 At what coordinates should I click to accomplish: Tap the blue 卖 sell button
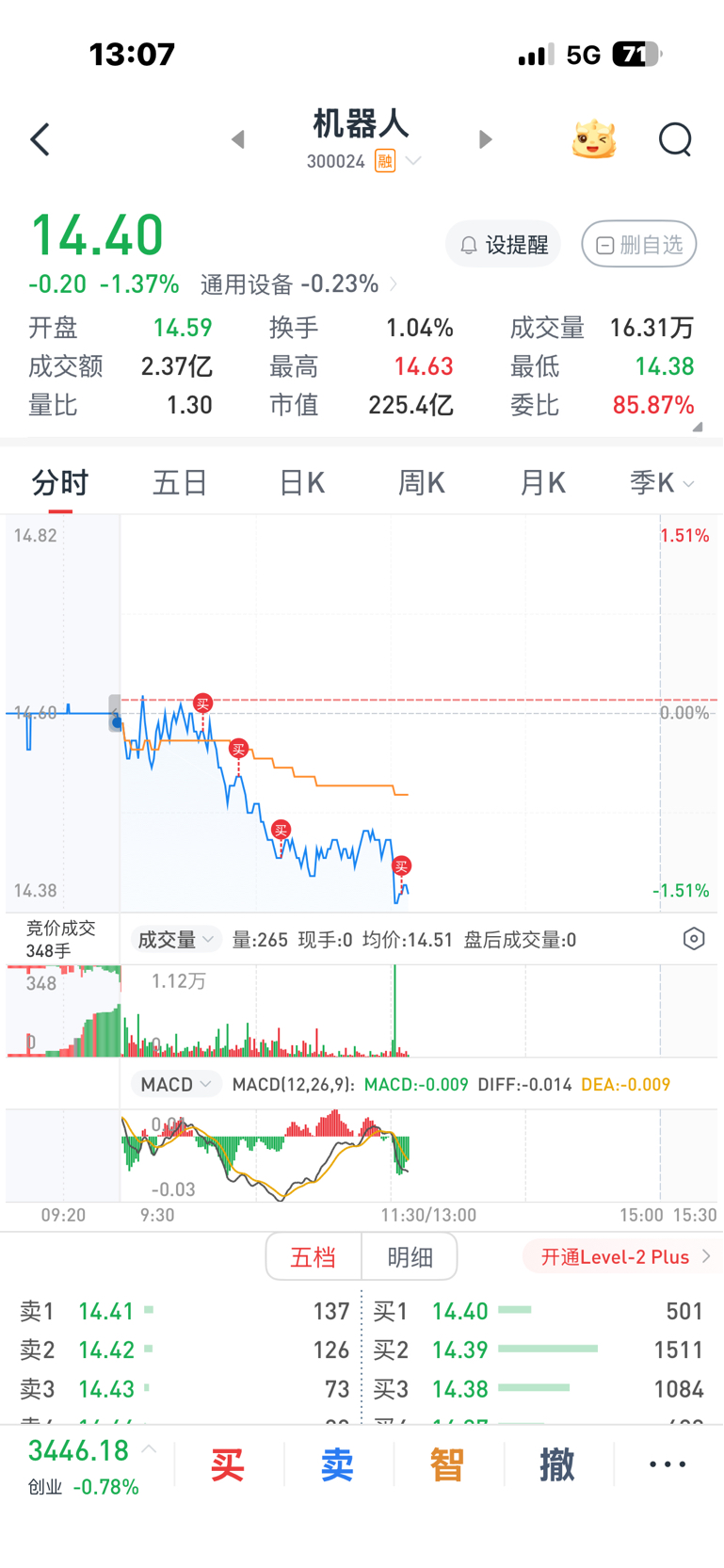point(337,1464)
